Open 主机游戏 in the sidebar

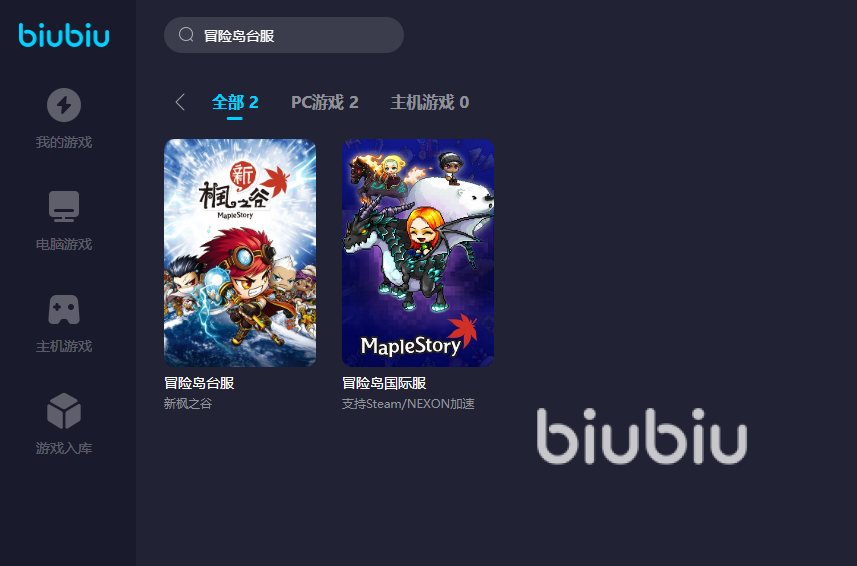click(x=64, y=322)
